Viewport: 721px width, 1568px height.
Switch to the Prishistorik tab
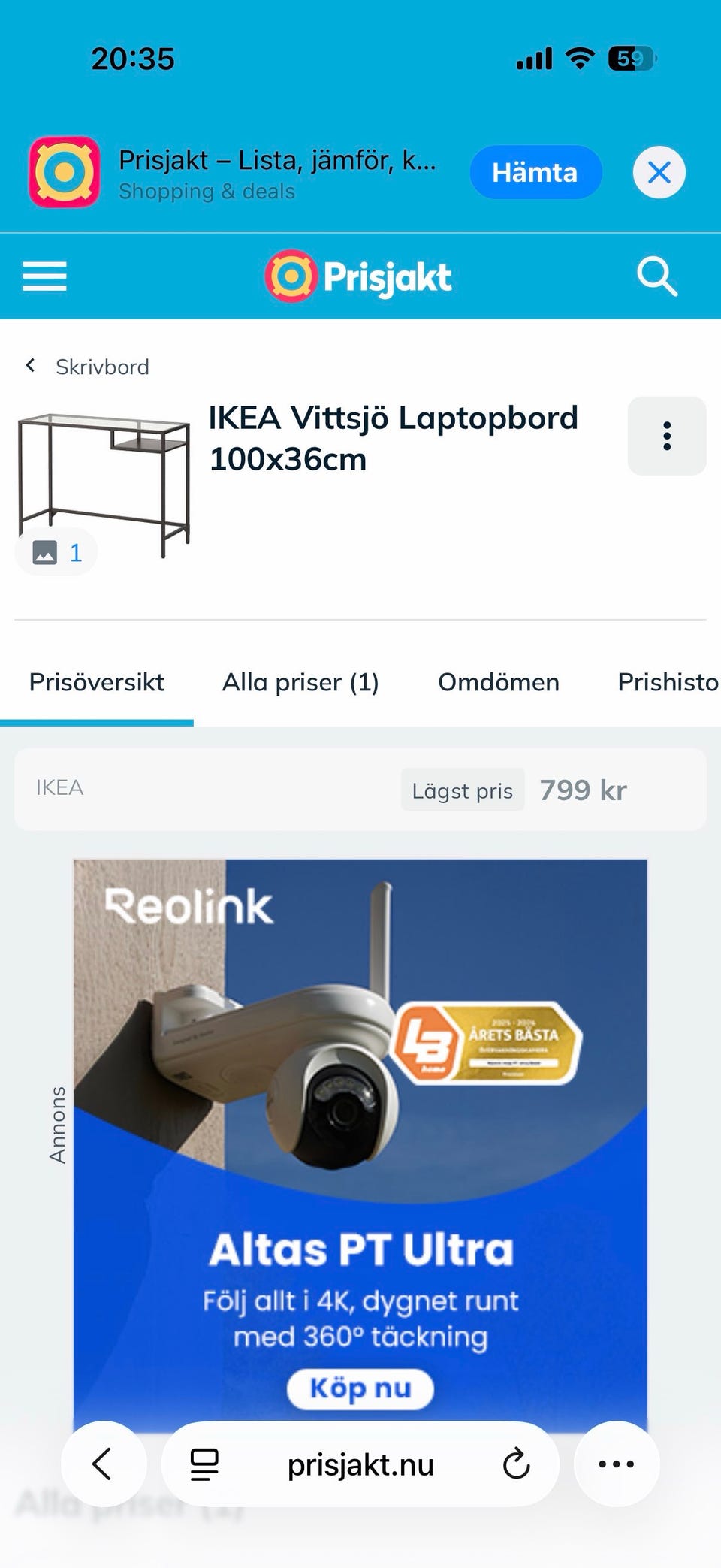point(667,682)
